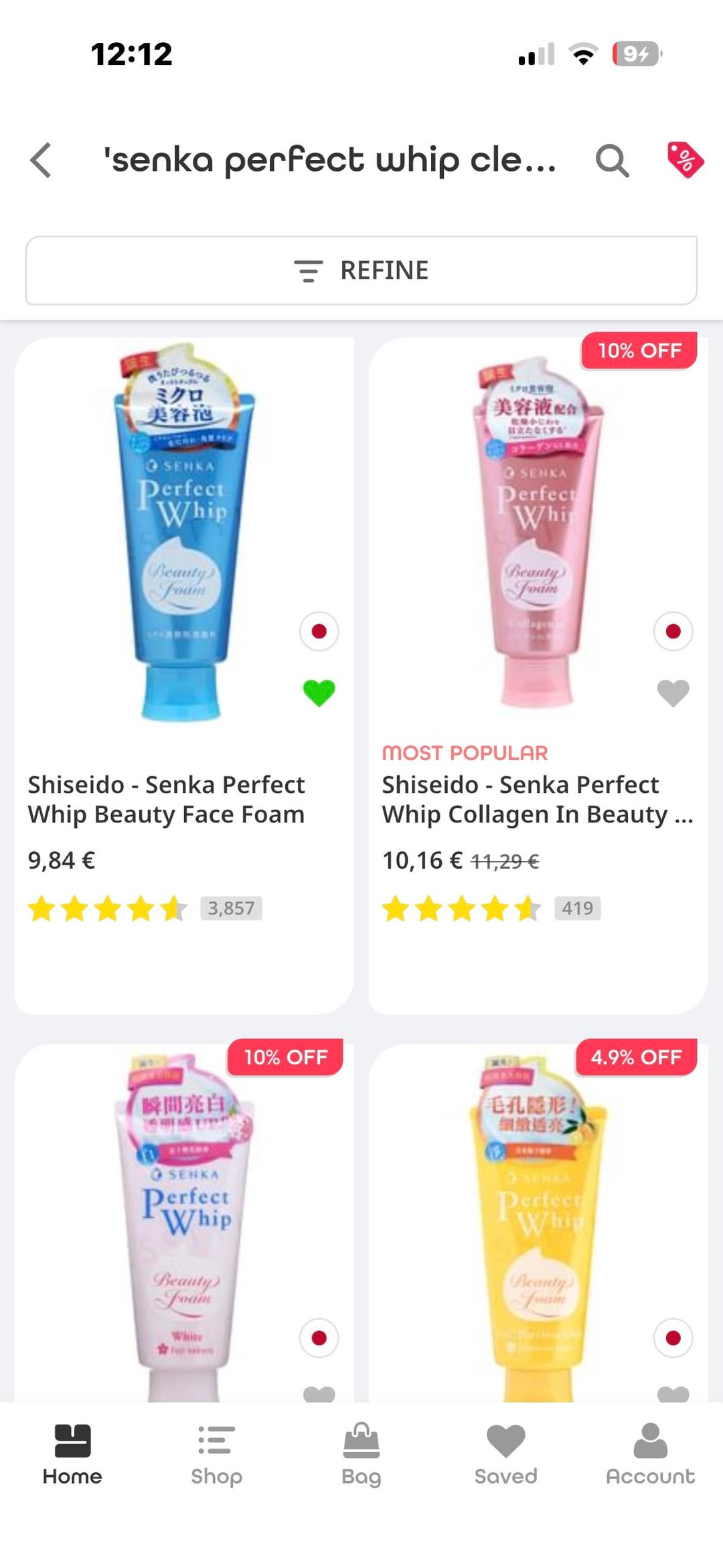Screen dimensions: 723x1568
Task: Open Senka Perfect Whip Beauty Face Foam
Action: click(166, 800)
